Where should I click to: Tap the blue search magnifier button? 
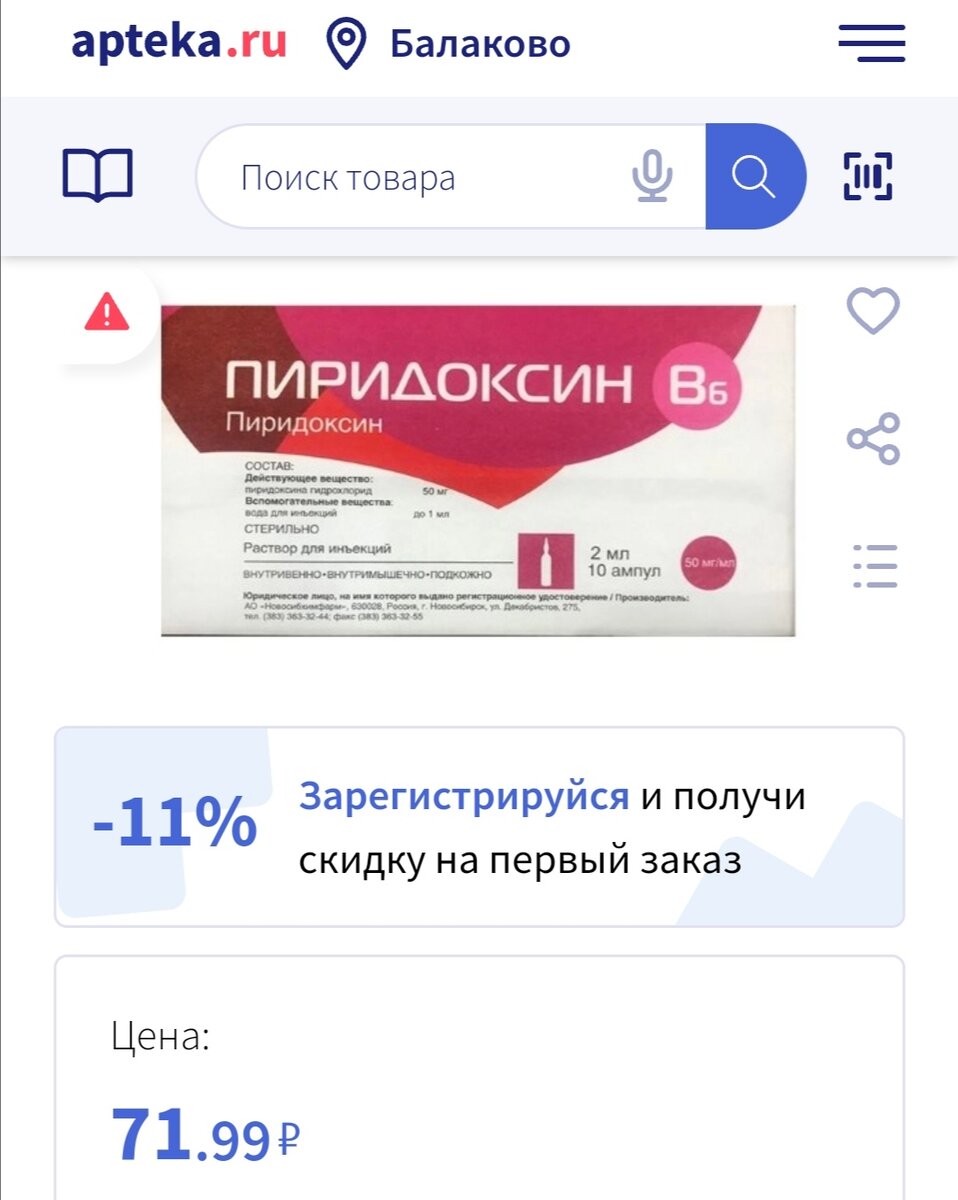(x=754, y=177)
